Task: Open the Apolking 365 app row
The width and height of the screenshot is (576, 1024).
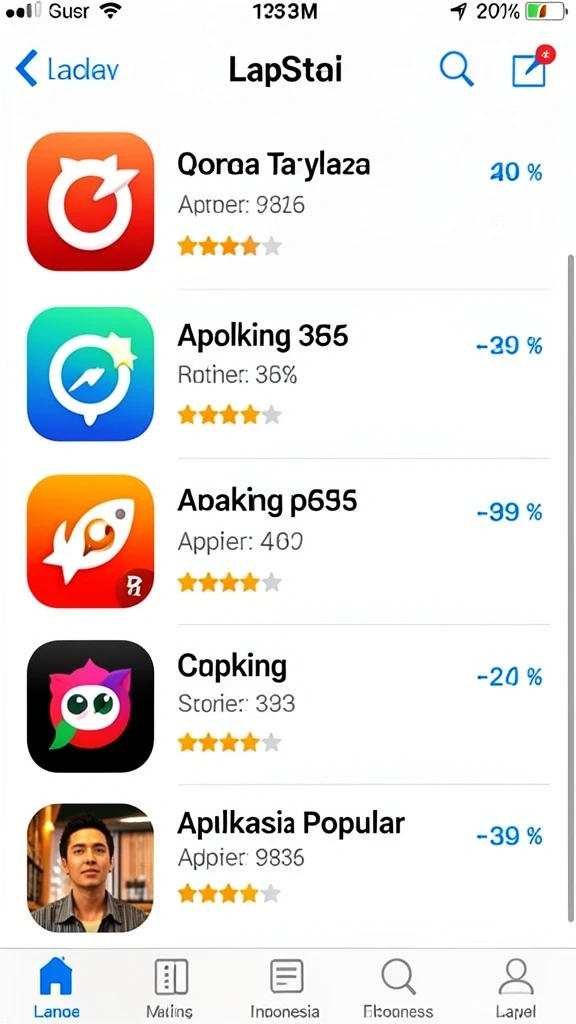Action: (288, 374)
